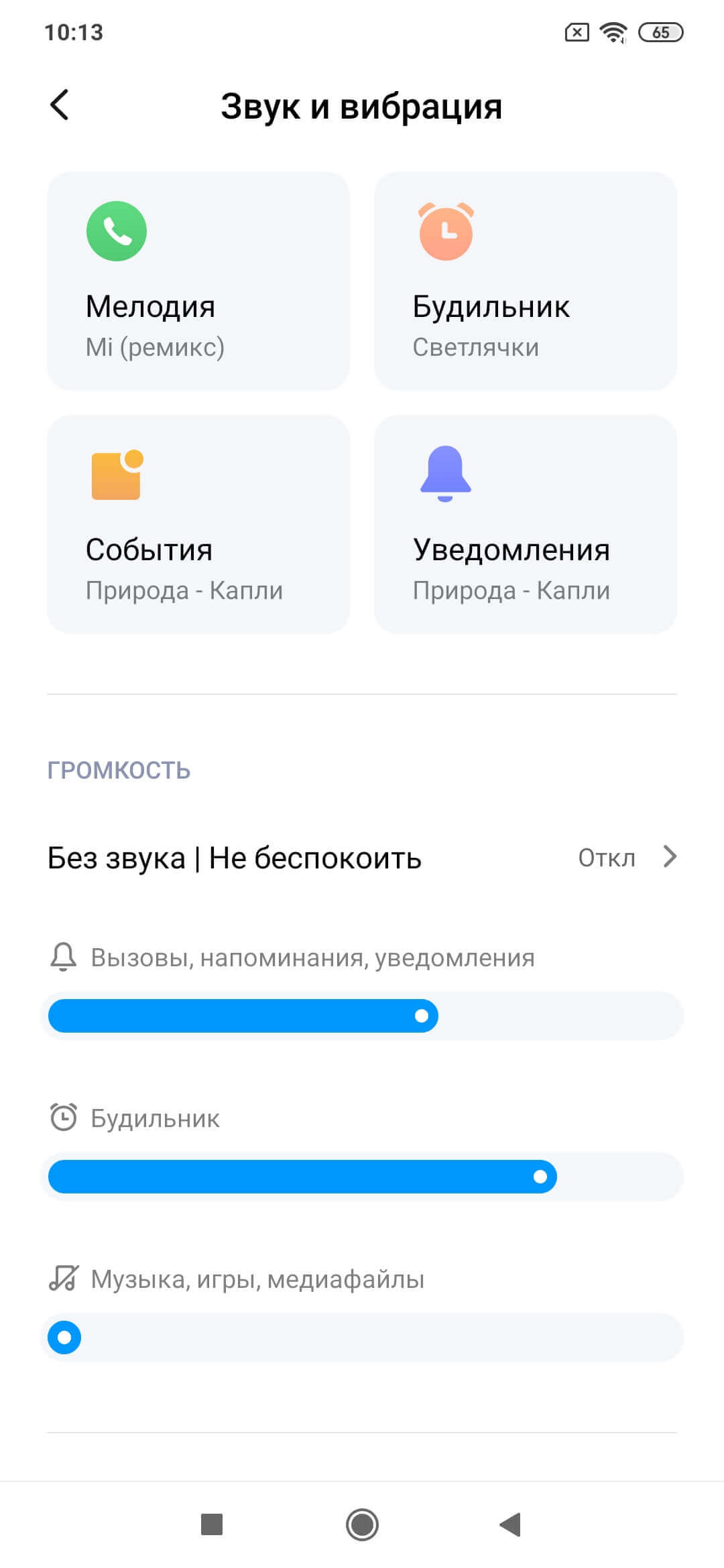Tap the Вызовы, напоминания, уведомления volume slider
This screenshot has height=1568, width=724.
pos(362,1016)
